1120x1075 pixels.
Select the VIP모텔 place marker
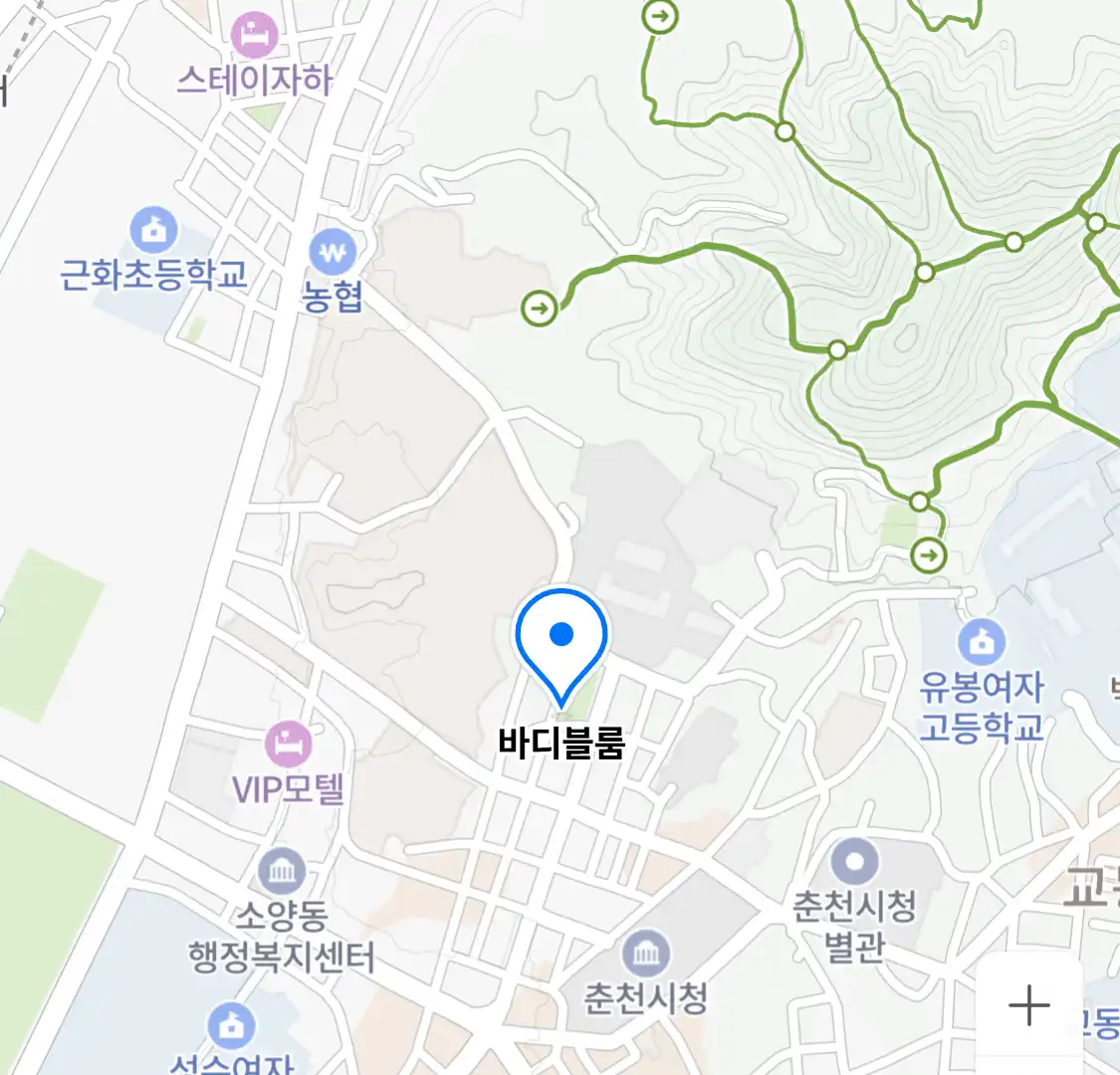[x=289, y=745]
